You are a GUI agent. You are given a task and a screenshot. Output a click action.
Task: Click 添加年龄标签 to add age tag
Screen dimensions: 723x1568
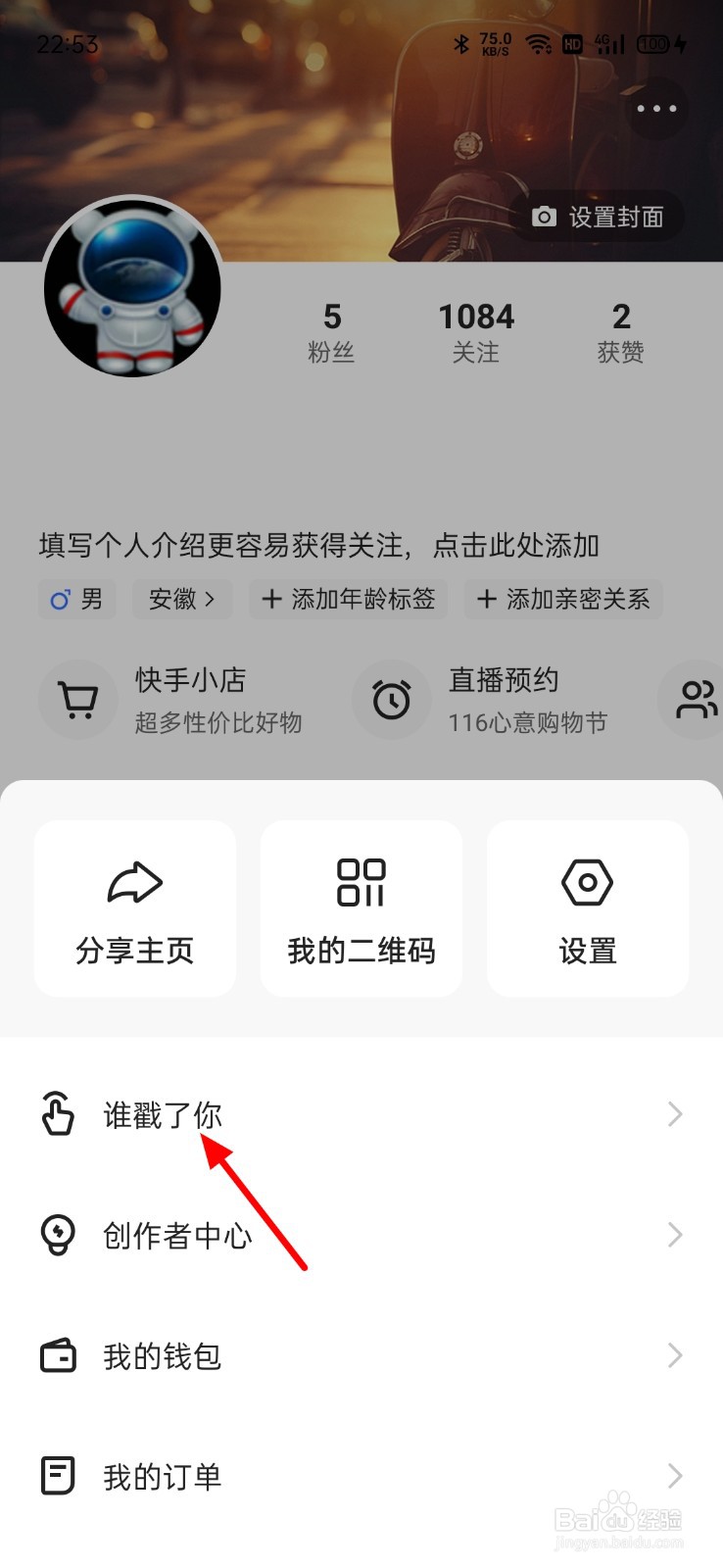348,599
